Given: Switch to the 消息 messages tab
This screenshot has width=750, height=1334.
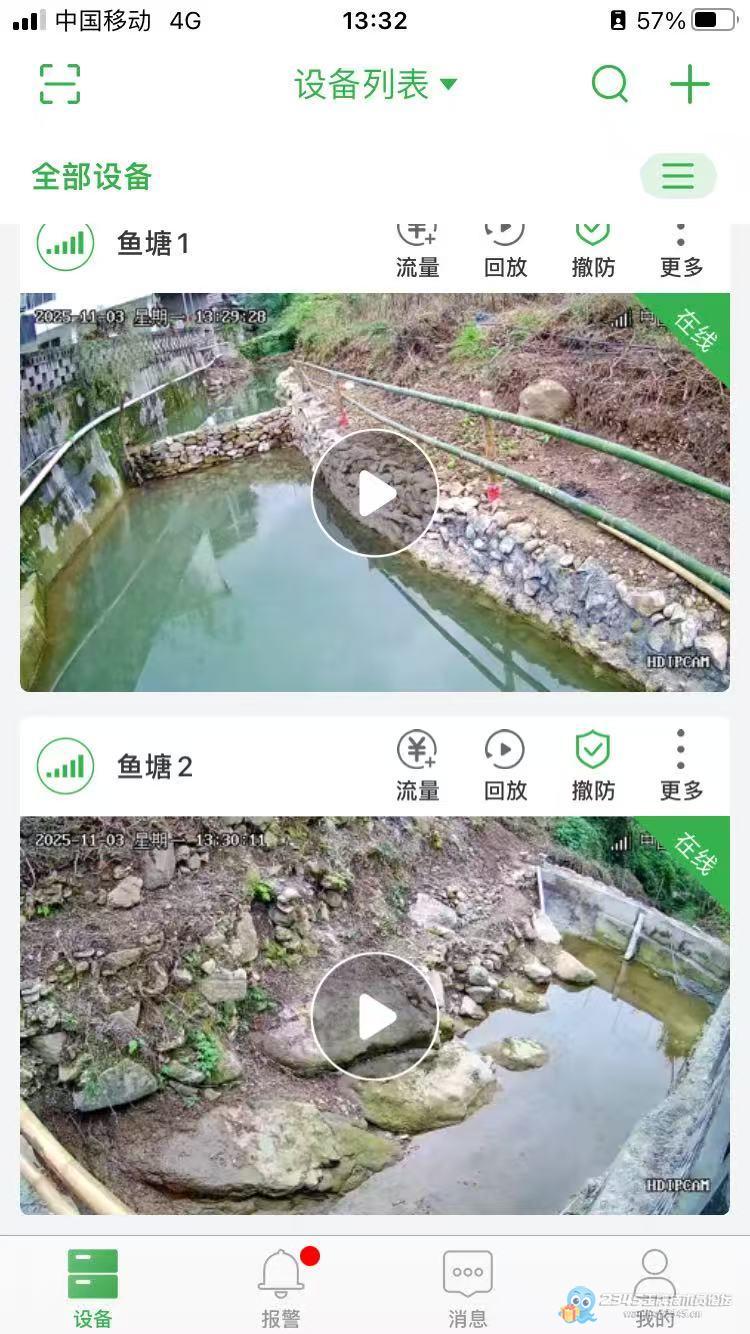Looking at the screenshot, I should pyautogui.click(x=468, y=1287).
